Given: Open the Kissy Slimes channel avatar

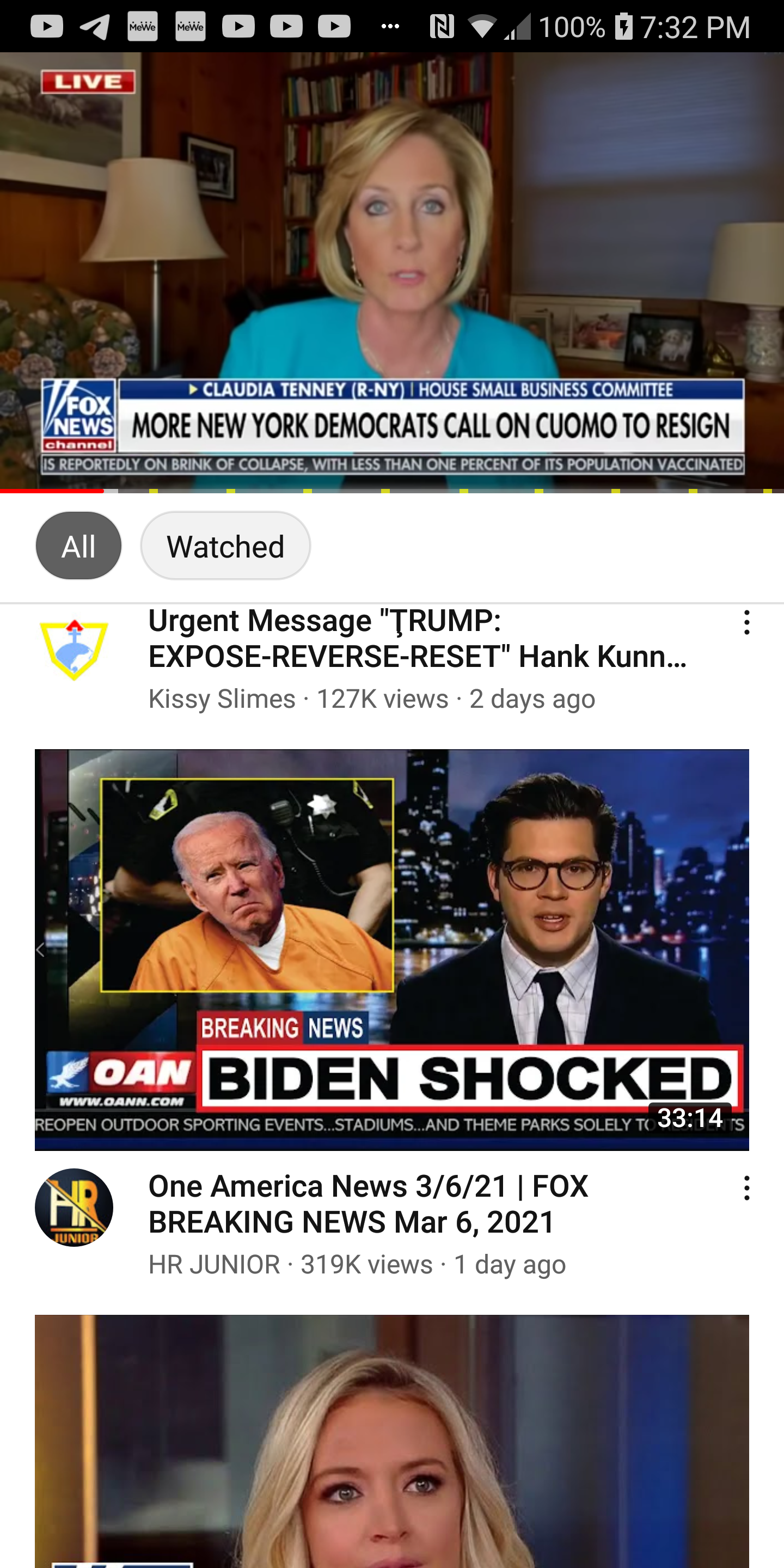Looking at the screenshot, I should coord(74,650).
